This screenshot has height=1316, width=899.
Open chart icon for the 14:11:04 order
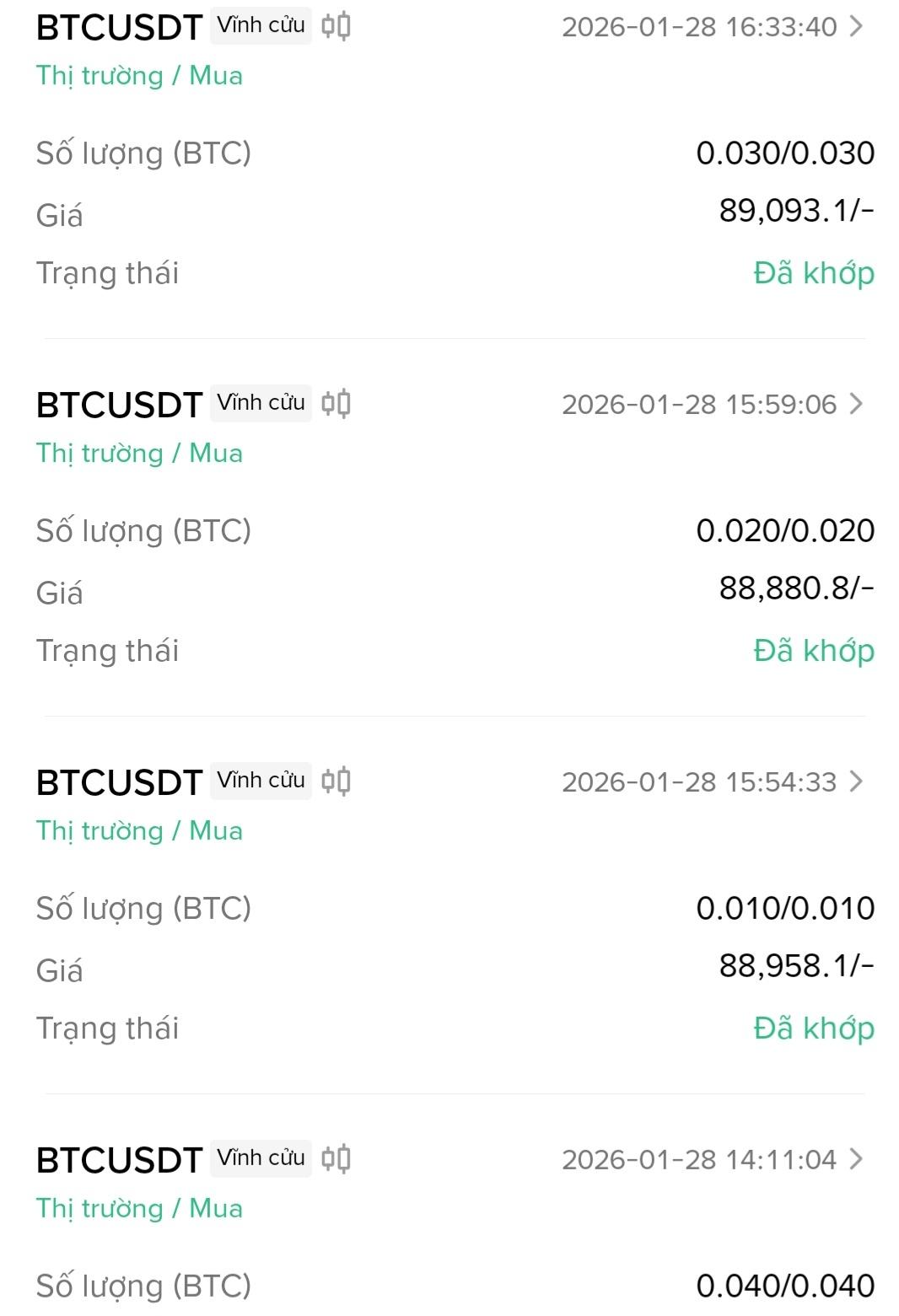(x=336, y=1159)
